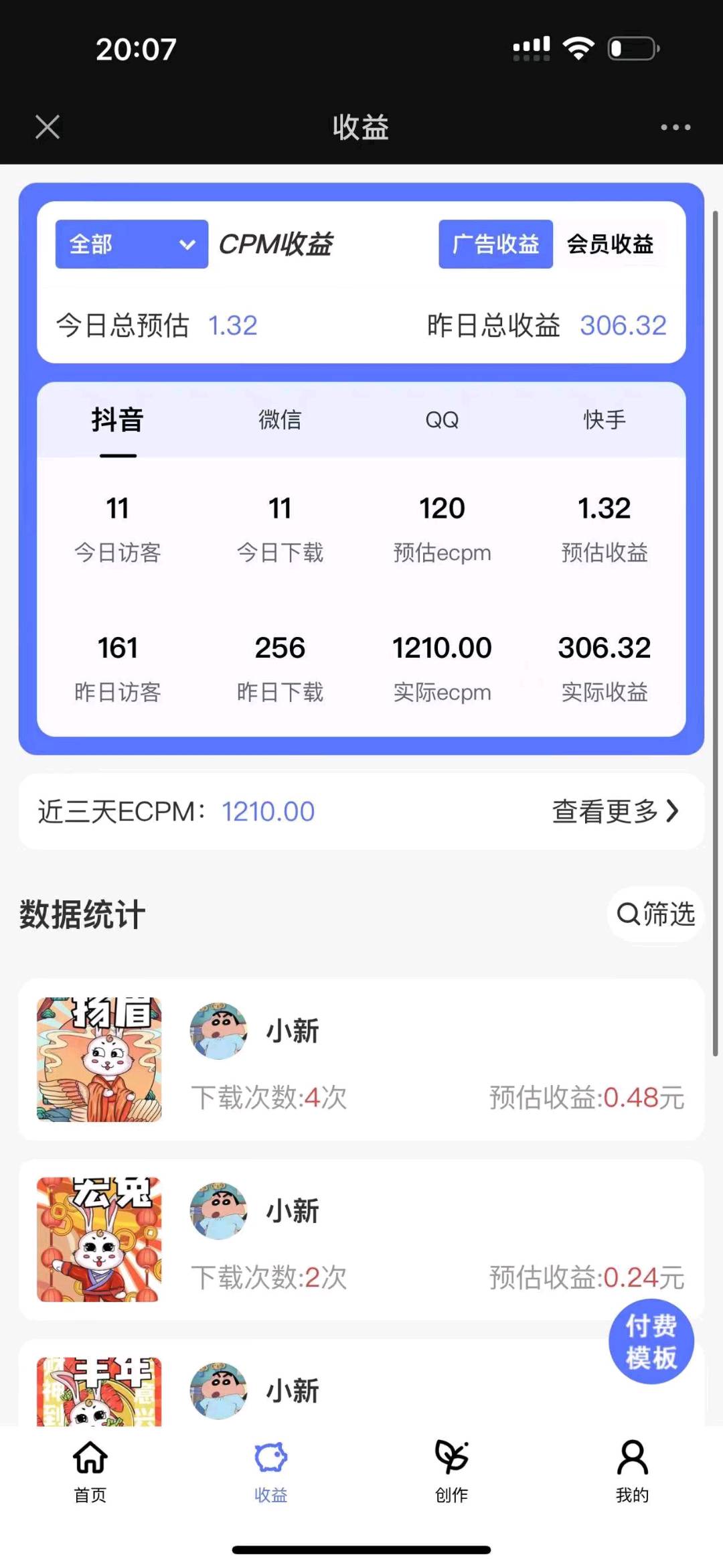This screenshot has width=723, height=1568.
Task: Open the template earning 0.24元
Action: coord(361,1239)
